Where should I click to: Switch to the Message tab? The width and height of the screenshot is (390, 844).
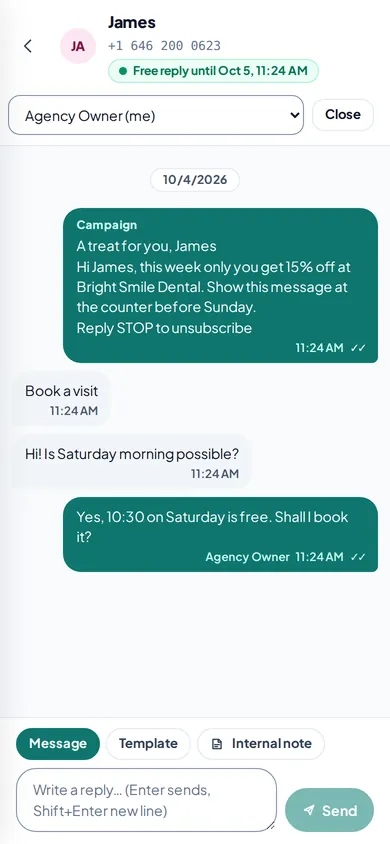pyautogui.click(x=58, y=743)
